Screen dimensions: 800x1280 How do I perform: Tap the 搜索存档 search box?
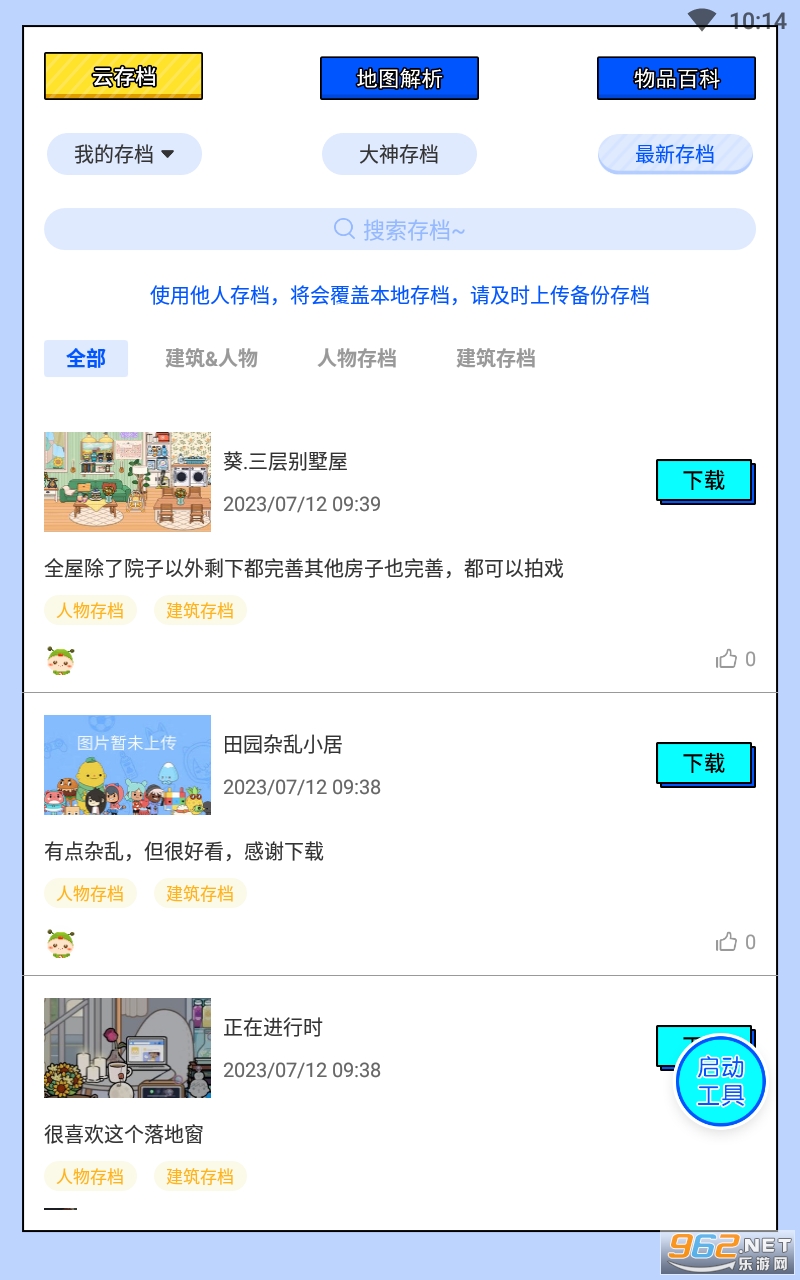(400, 229)
